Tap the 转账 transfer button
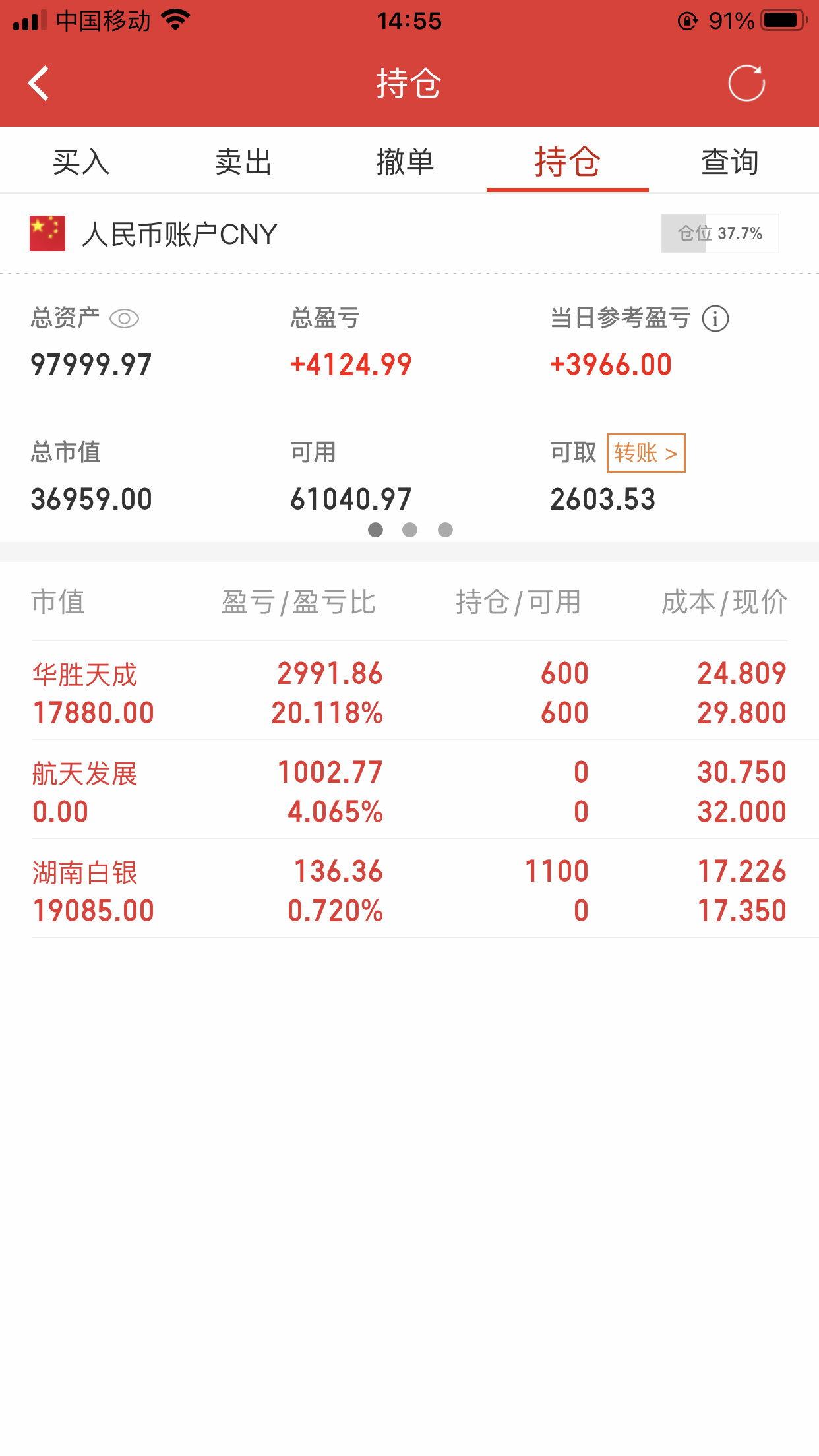The width and height of the screenshot is (819, 1456). coord(646,453)
